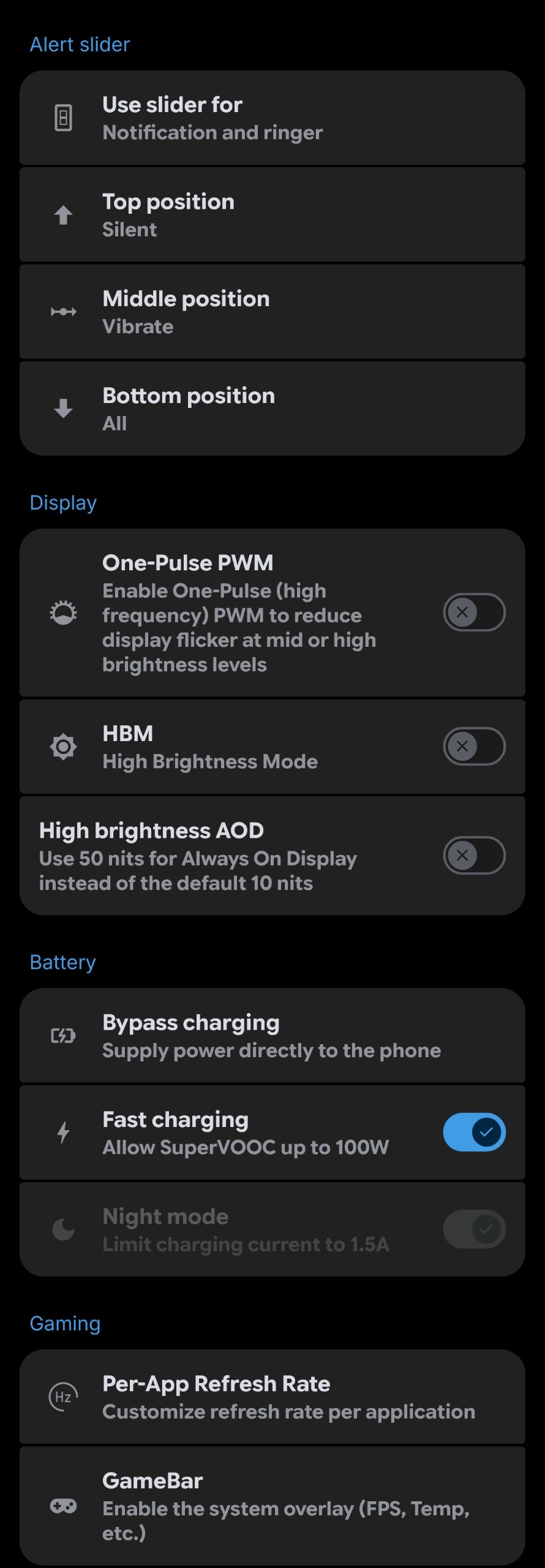Change the Top position action
The width and height of the screenshot is (545, 1568).
pyautogui.click(x=272, y=215)
